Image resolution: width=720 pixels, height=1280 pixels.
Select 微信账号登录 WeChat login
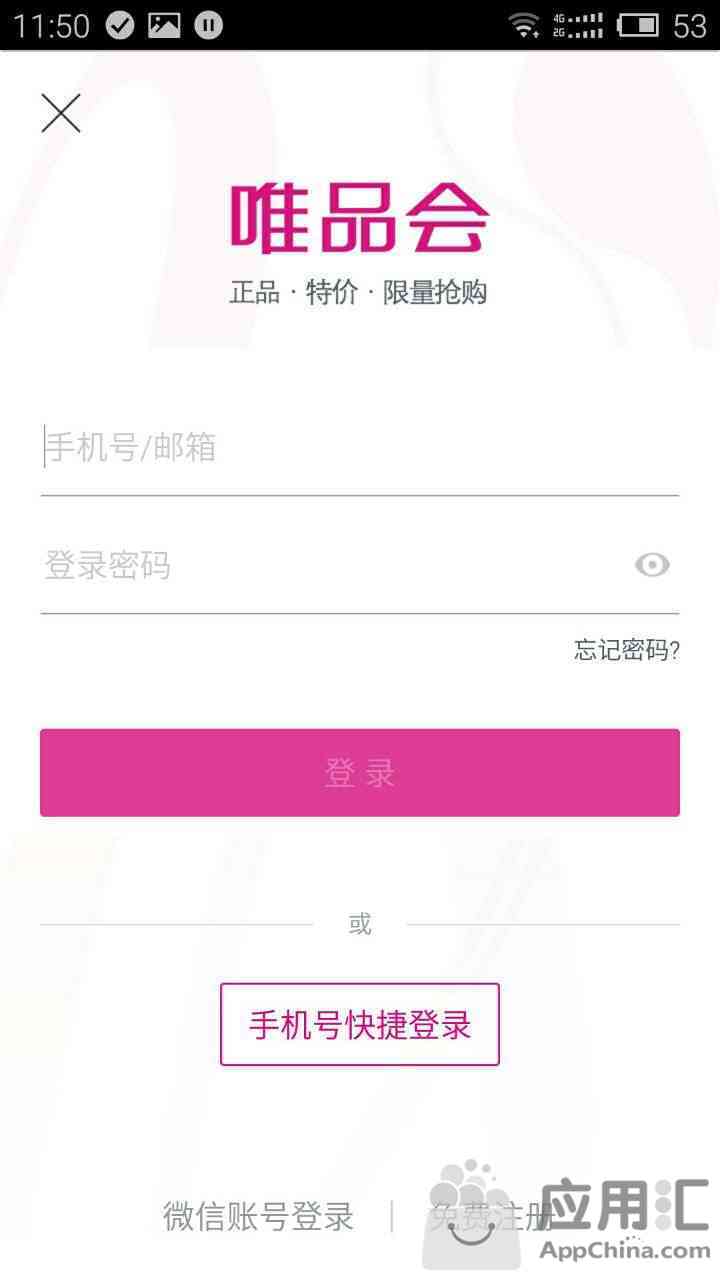tap(258, 1216)
